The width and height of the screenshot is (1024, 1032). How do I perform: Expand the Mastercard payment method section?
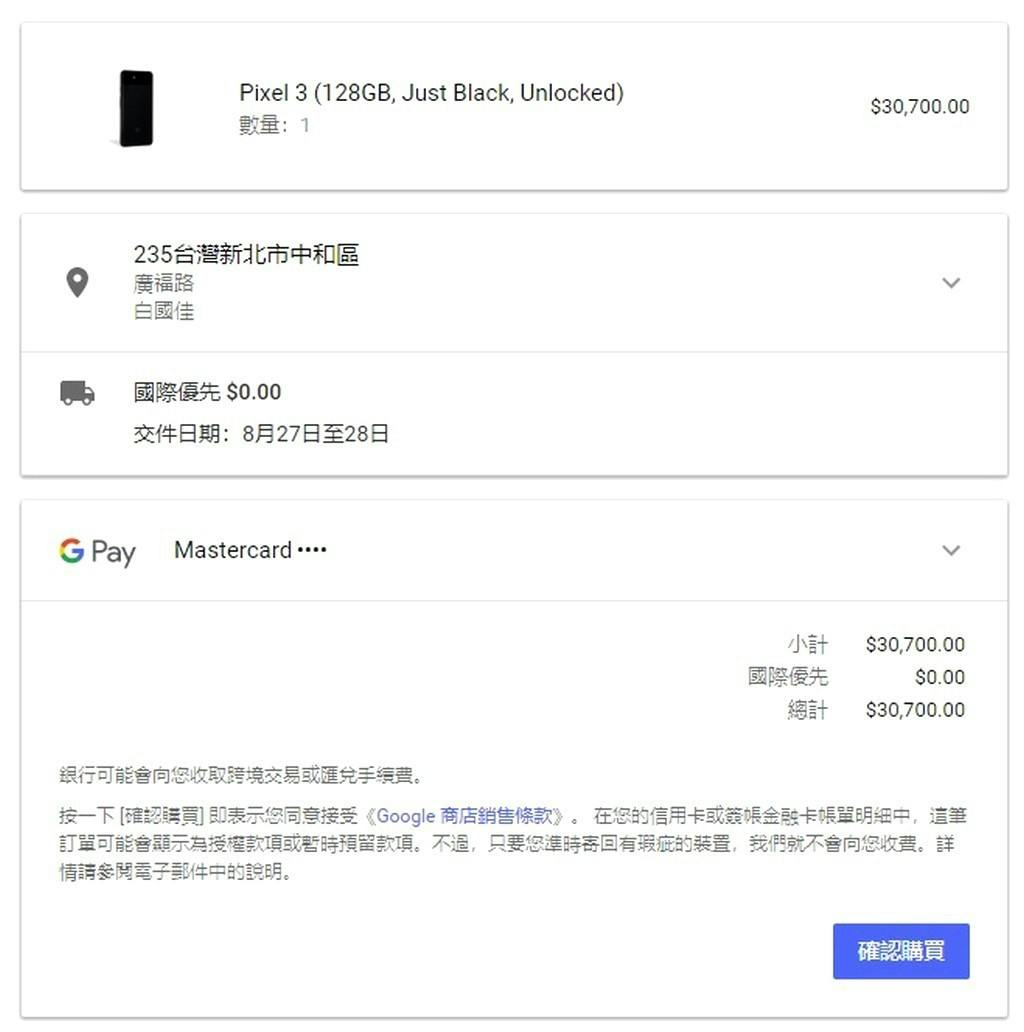click(951, 550)
